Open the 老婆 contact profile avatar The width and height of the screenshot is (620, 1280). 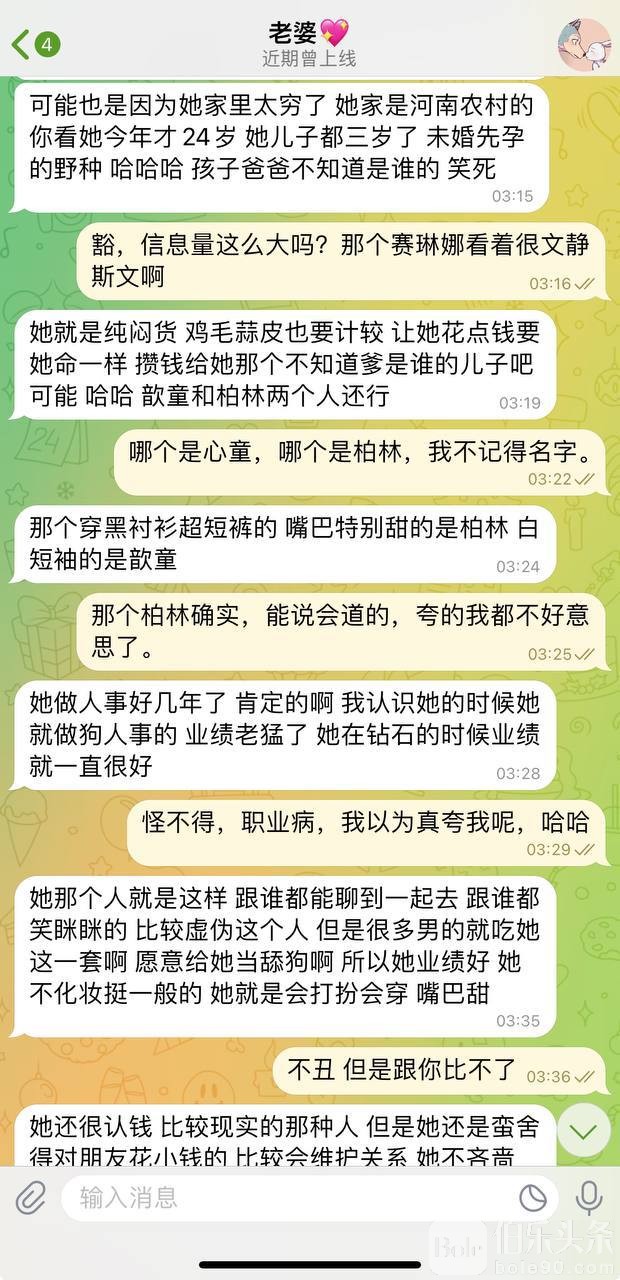583,45
